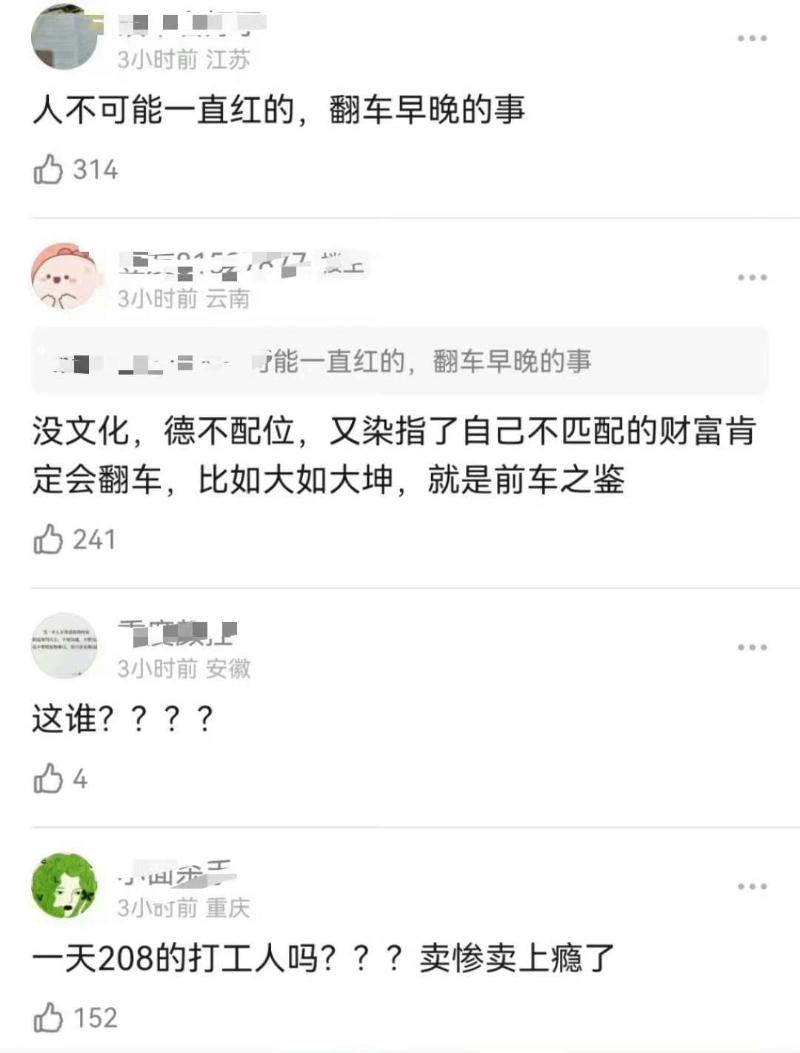View the 云南 commenter's pink avatar profile
This screenshot has width=800, height=1053.
click(x=65, y=276)
